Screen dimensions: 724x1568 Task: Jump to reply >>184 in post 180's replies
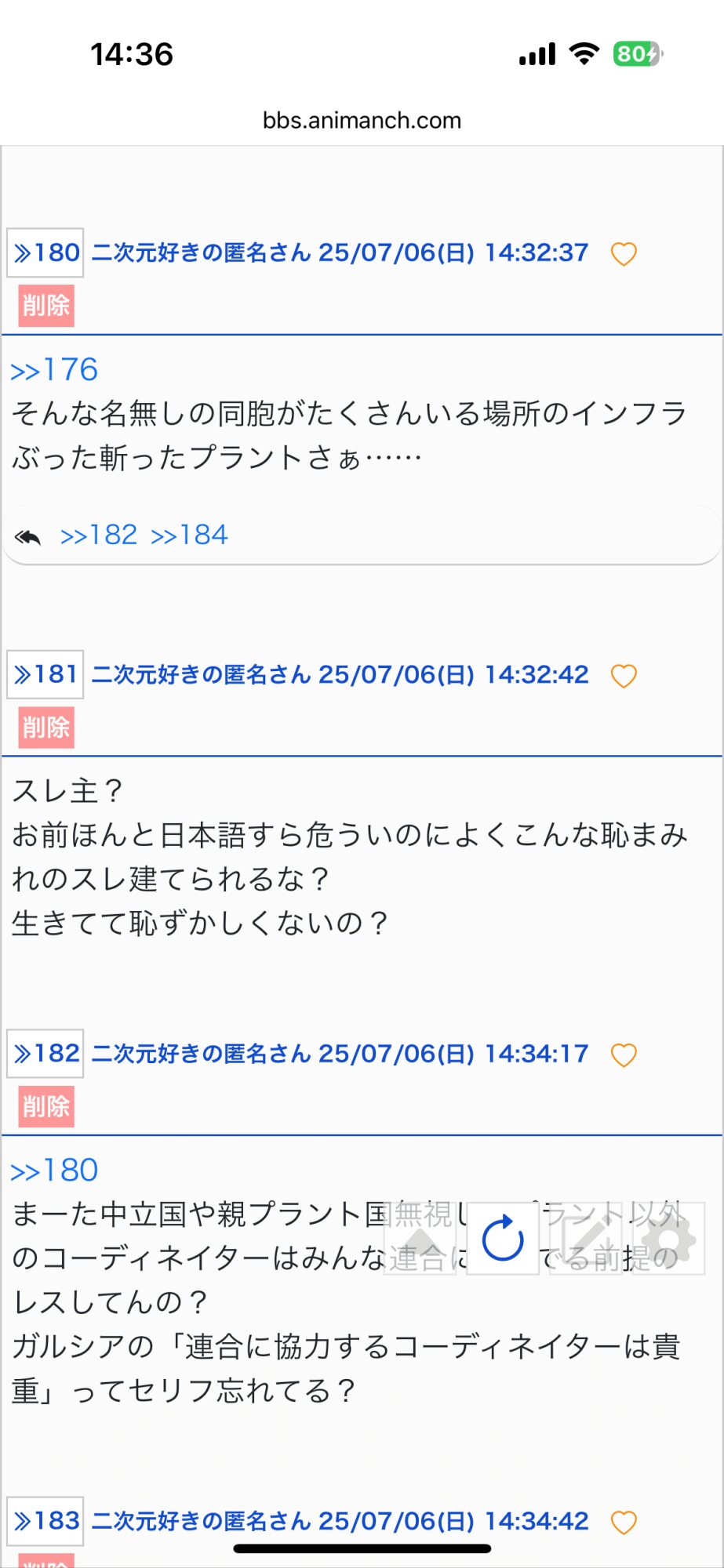[189, 535]
